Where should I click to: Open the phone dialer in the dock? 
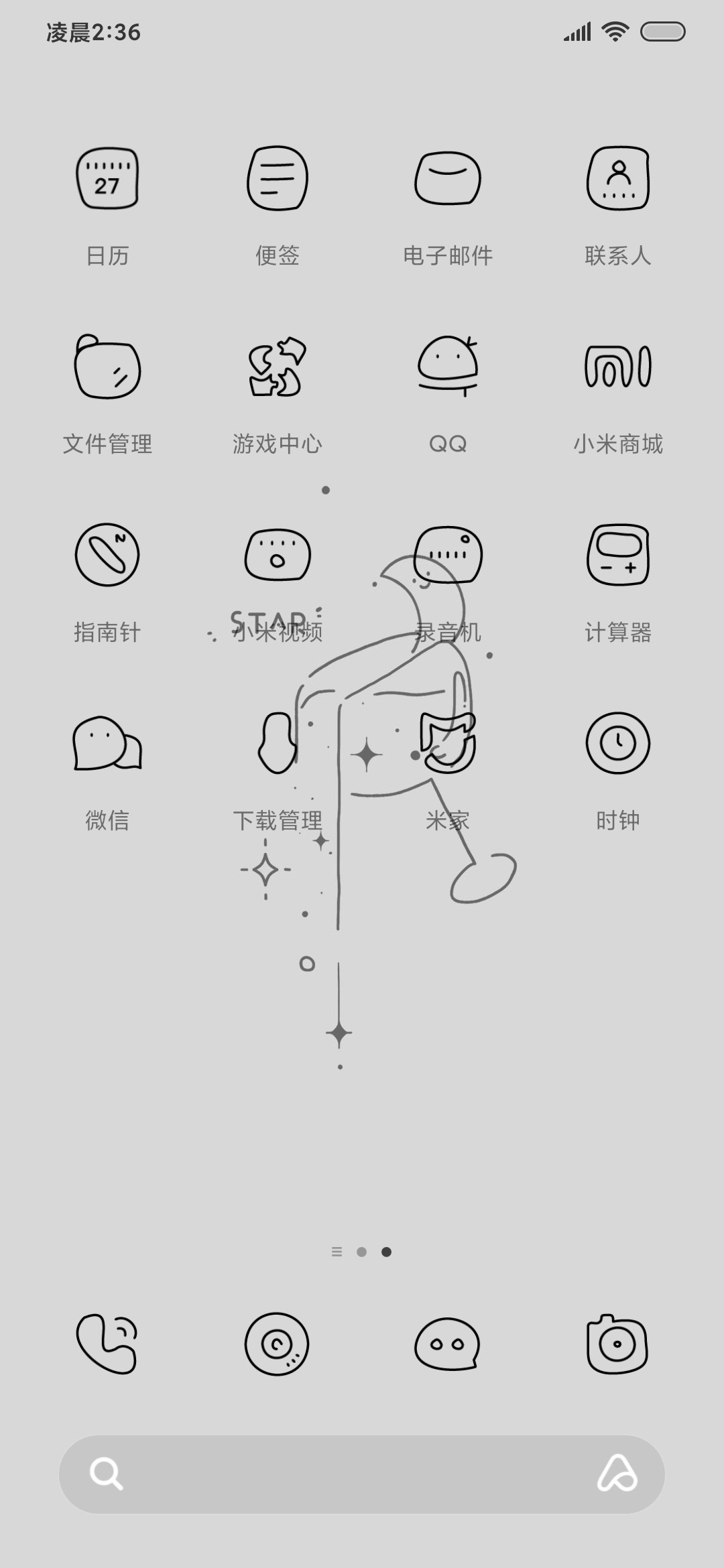(x=107, y=1344)
